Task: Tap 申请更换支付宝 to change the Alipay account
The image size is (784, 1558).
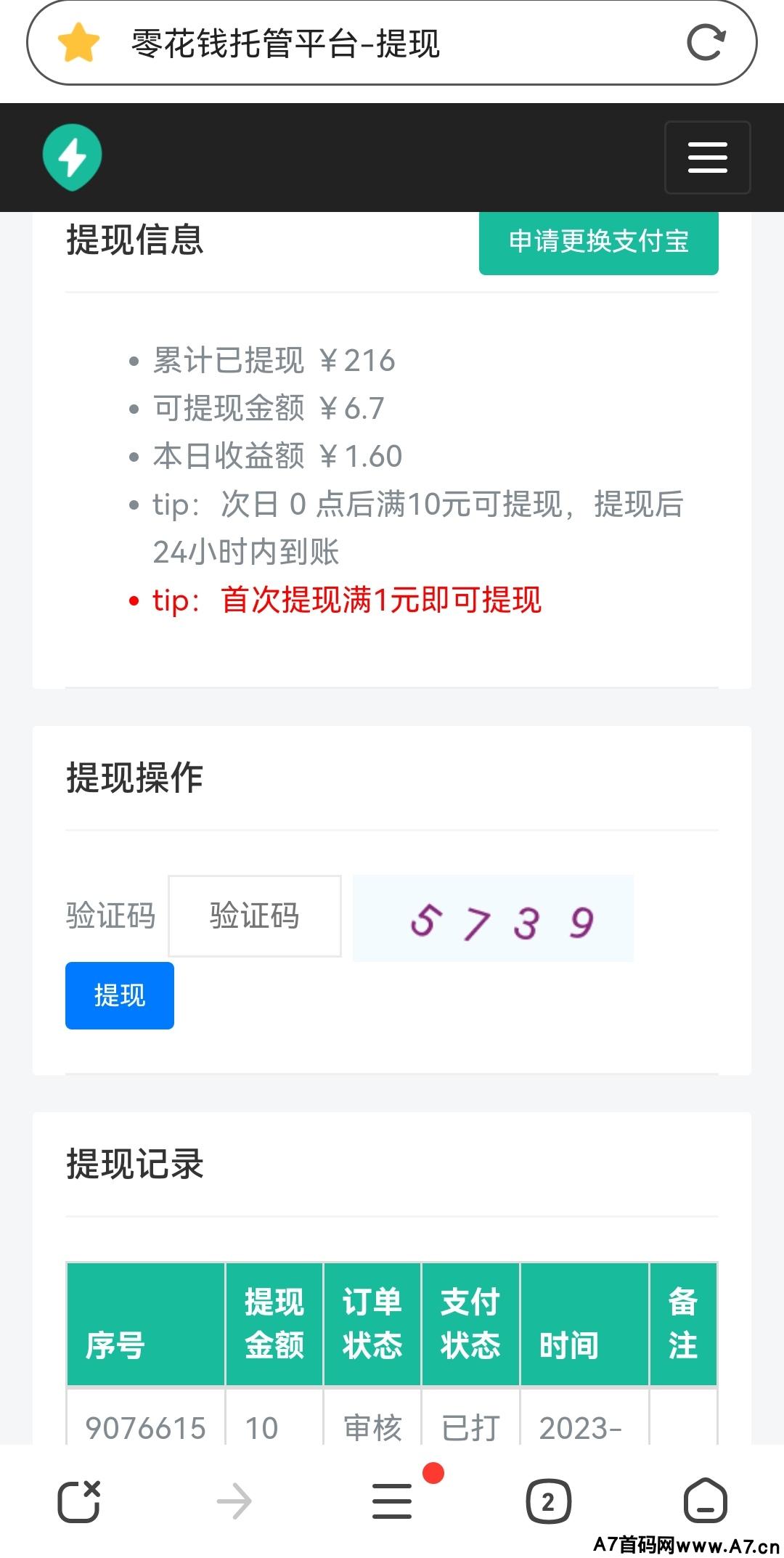Action: coord(599,242)
